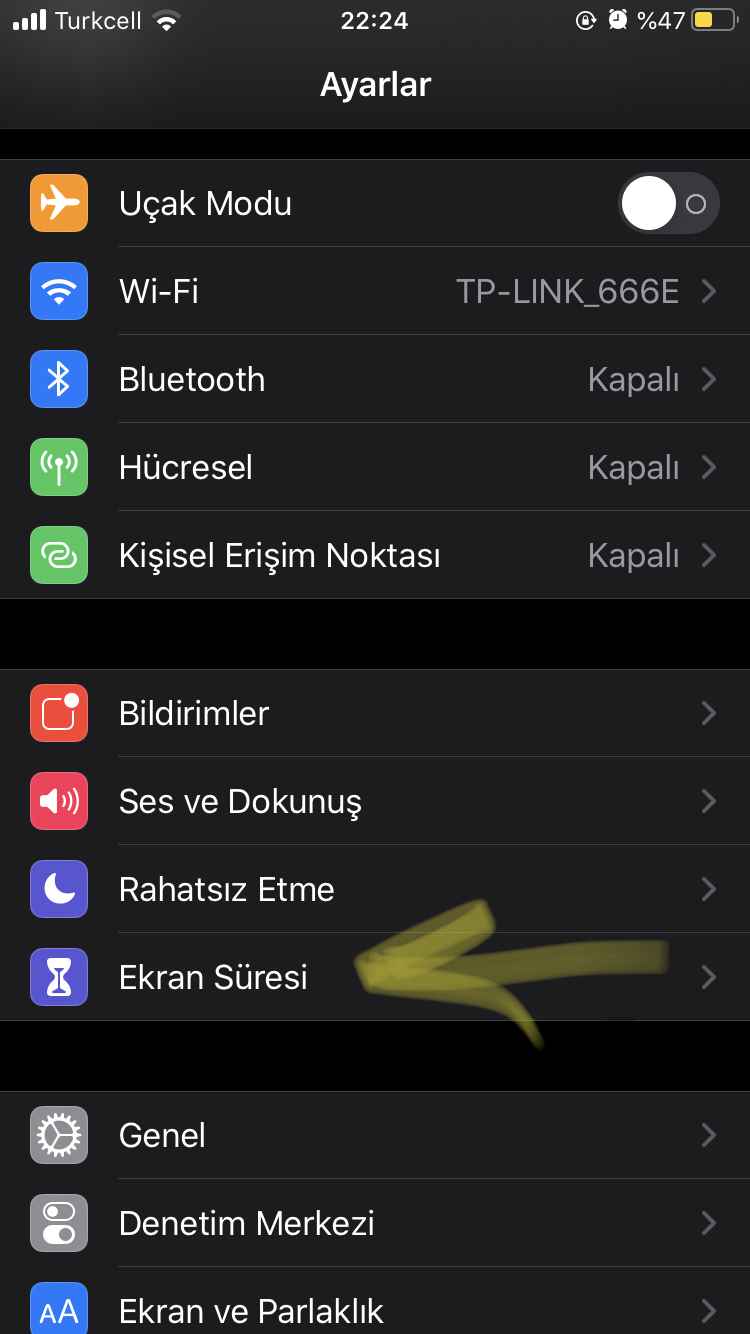Screen dimensions: 750x1334
Task: Open Wi-Fi settings
Action: coord(375,291)
